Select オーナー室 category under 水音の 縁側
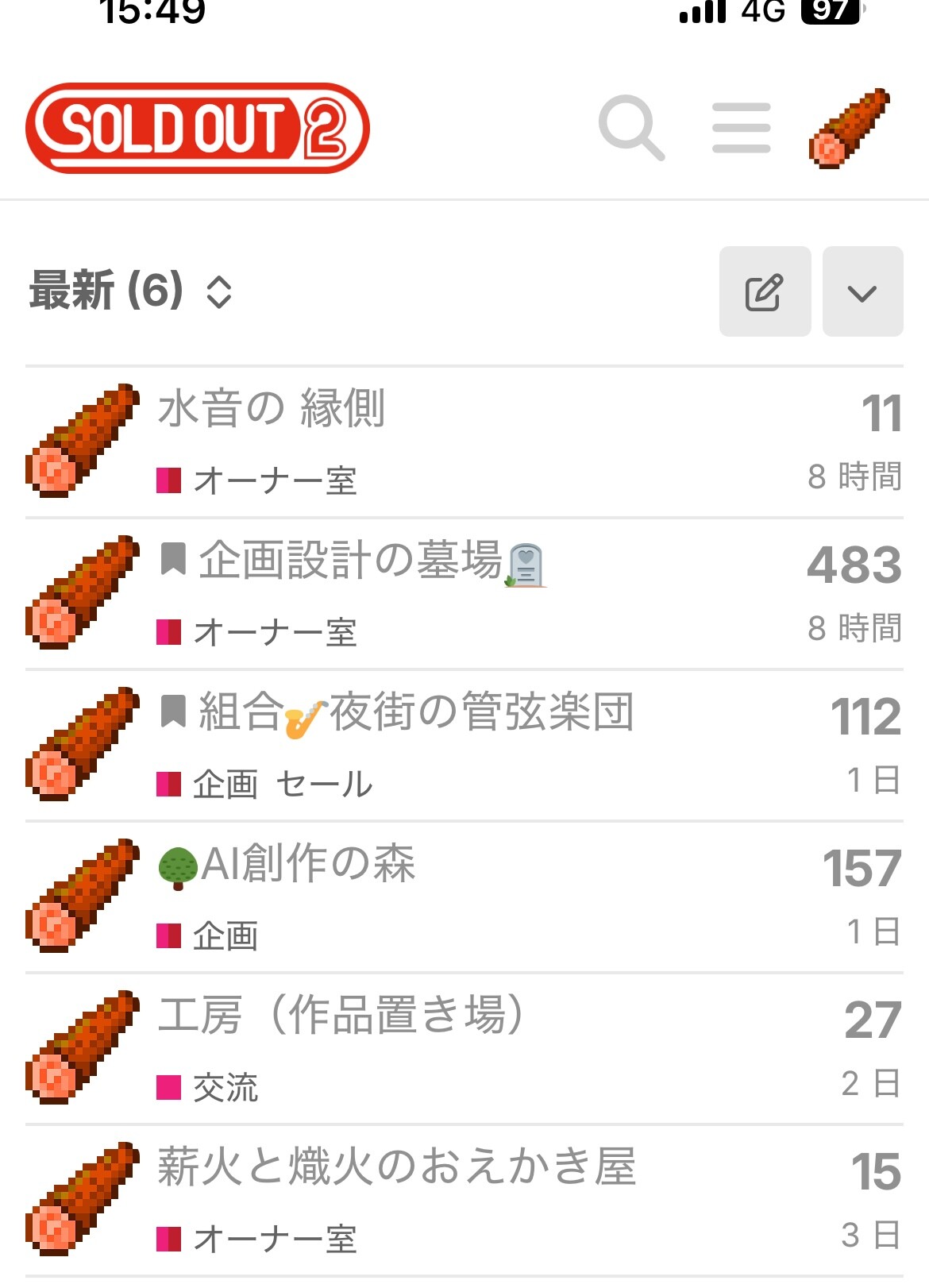 (x=274, y=481)
